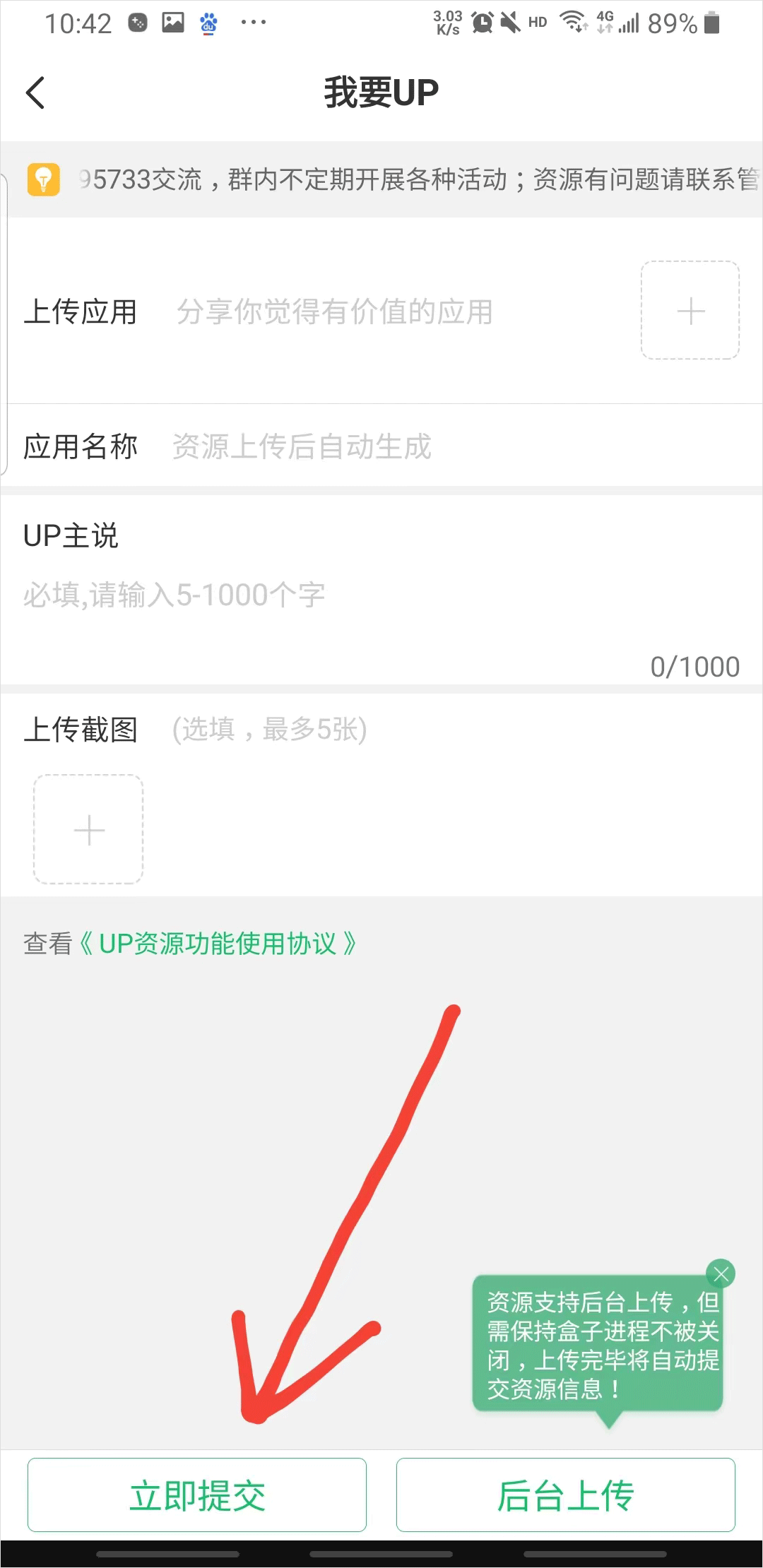Screen dimensions: 763x1568
Task: Tap the yellow lightbulb tip icon
Action: [x=44, y=182]
